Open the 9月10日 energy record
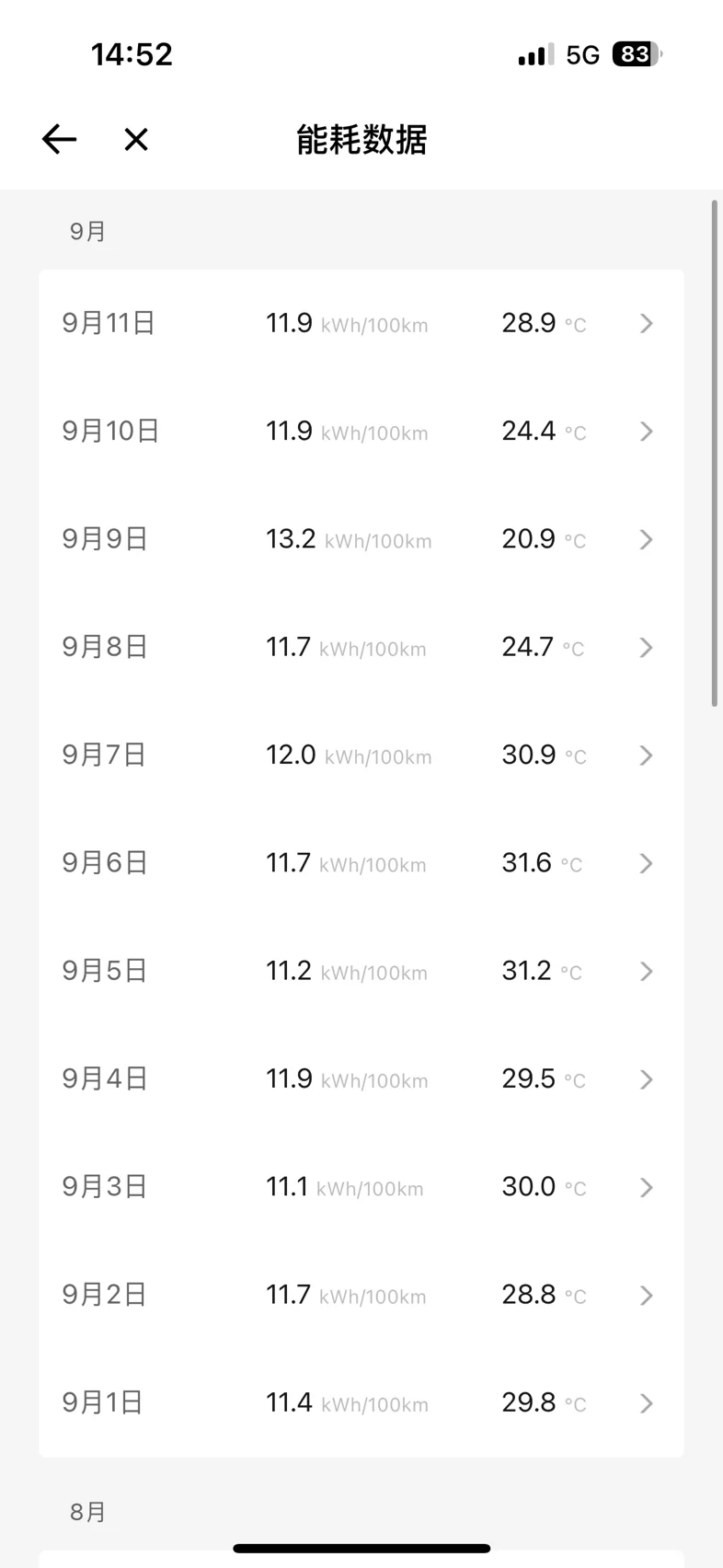The width and height of the screenshot is (723, 1568). pyautogui.click(x=361, y=431)
